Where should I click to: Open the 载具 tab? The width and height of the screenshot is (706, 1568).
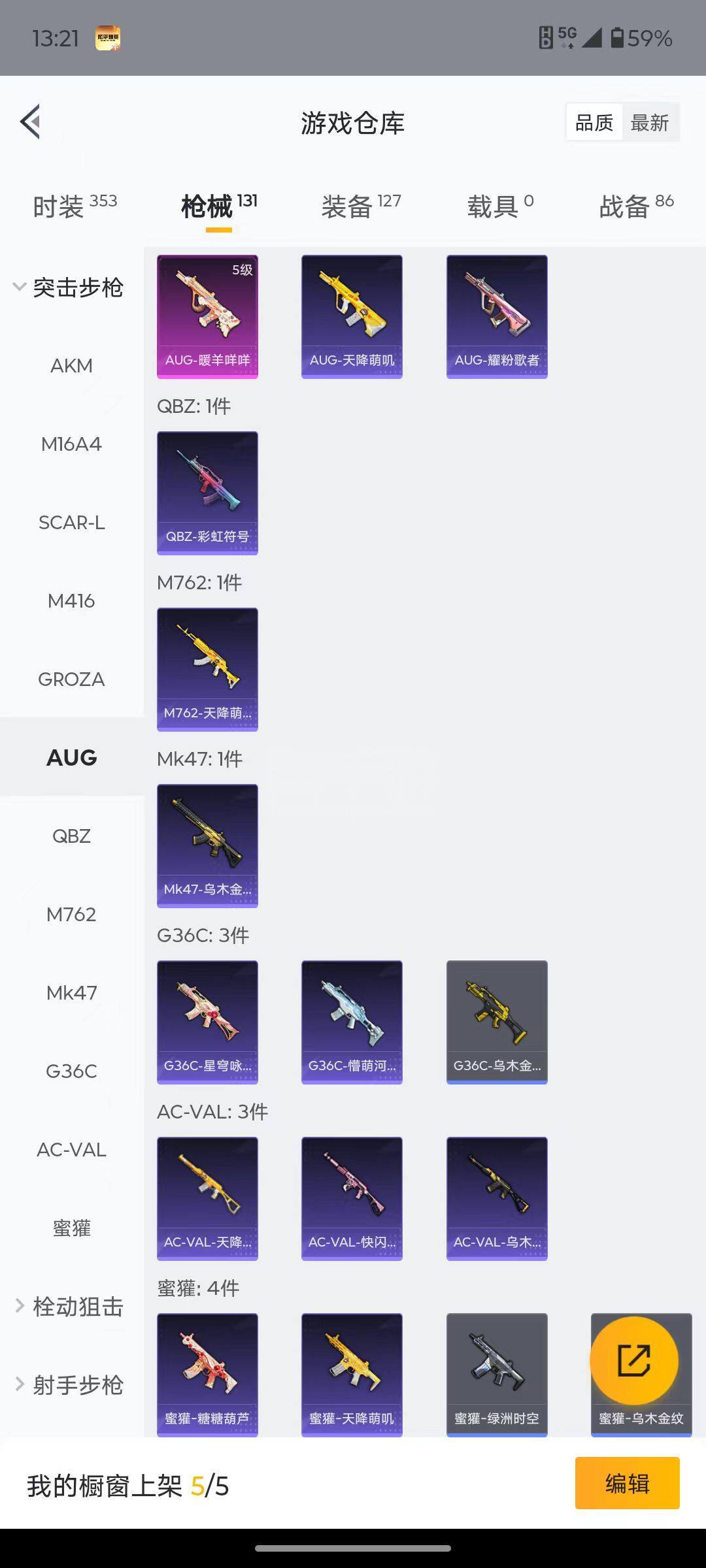(500, 206)
